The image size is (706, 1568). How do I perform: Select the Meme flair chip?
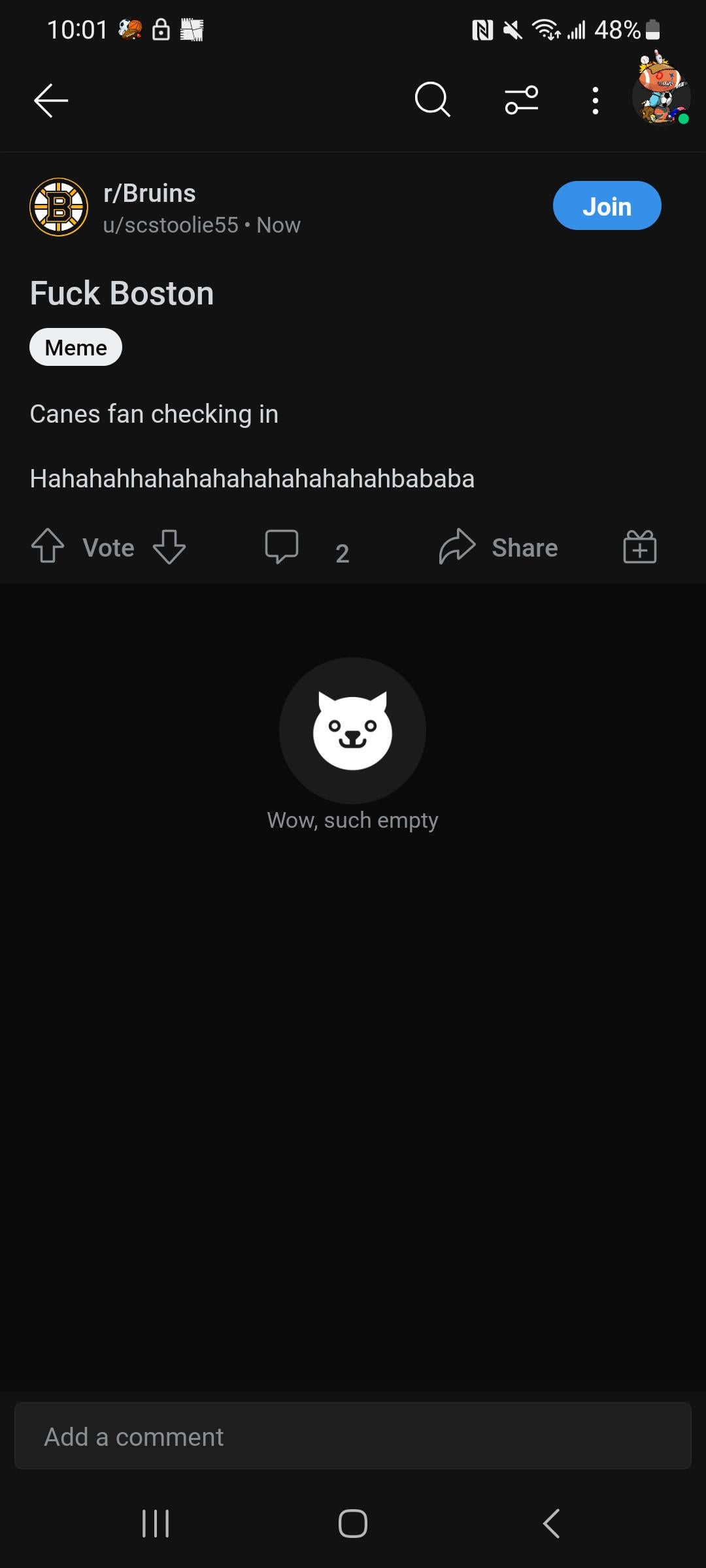(x=76, y=347)
